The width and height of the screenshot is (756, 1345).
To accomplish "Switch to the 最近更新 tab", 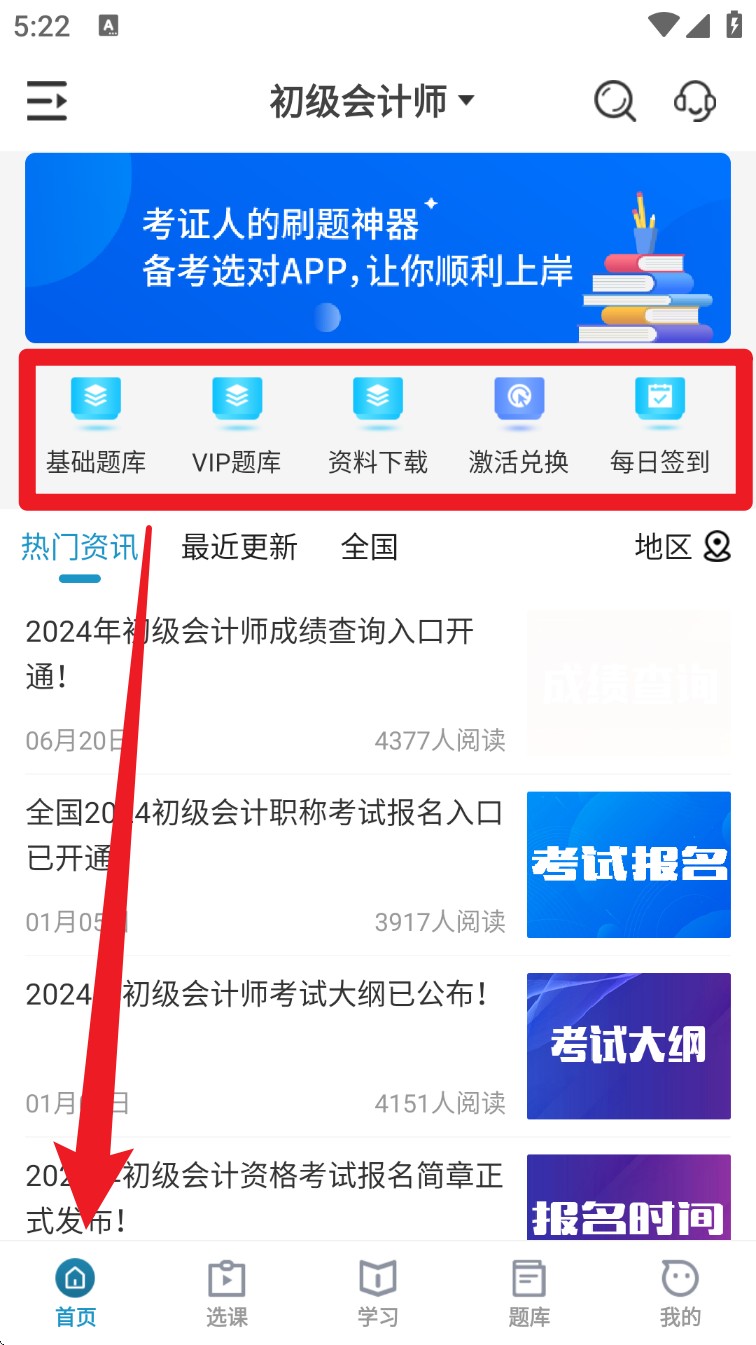I will tap(239, 547).
